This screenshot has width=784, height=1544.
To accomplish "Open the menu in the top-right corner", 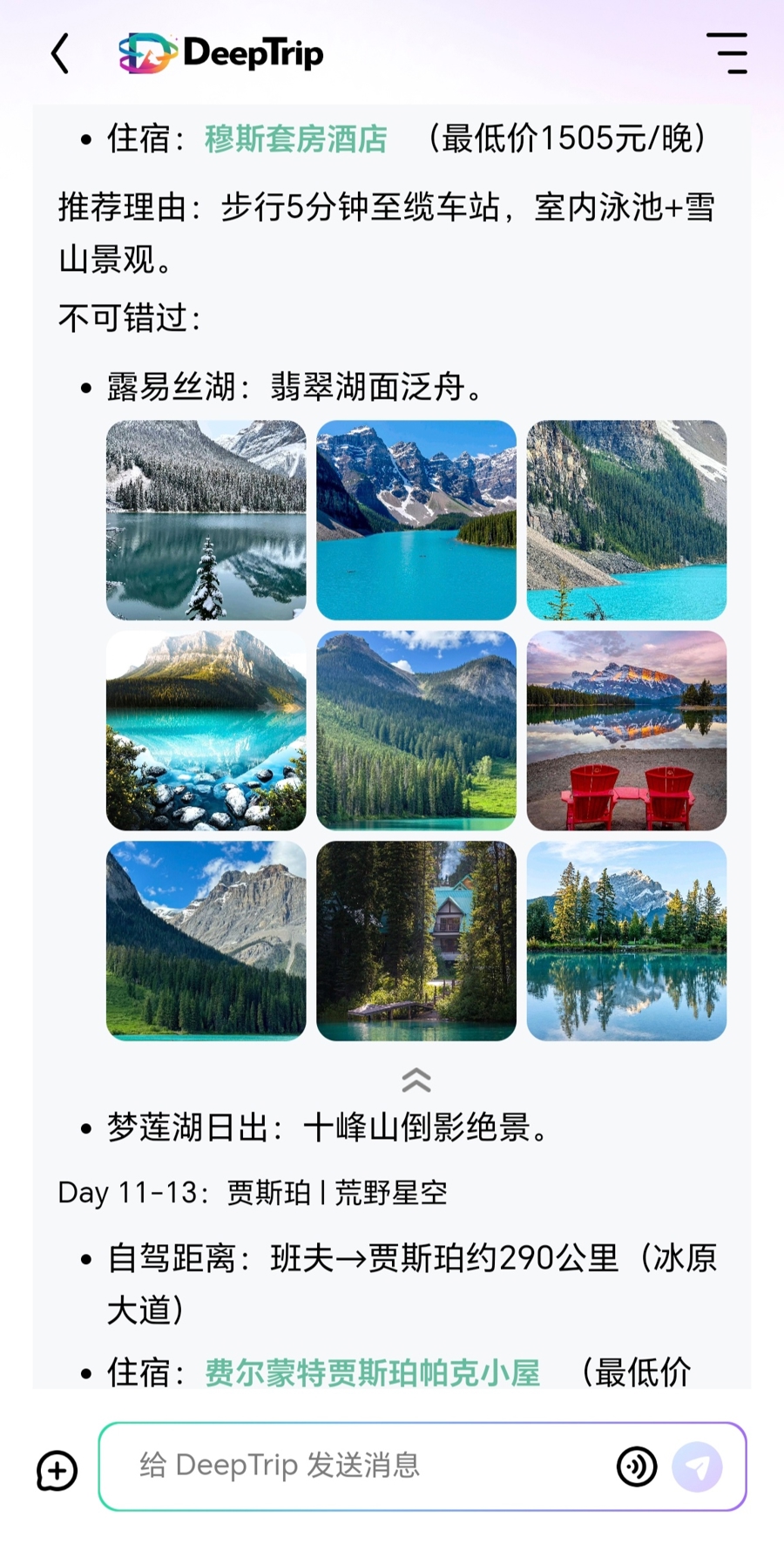I will [x=727, y=53].
